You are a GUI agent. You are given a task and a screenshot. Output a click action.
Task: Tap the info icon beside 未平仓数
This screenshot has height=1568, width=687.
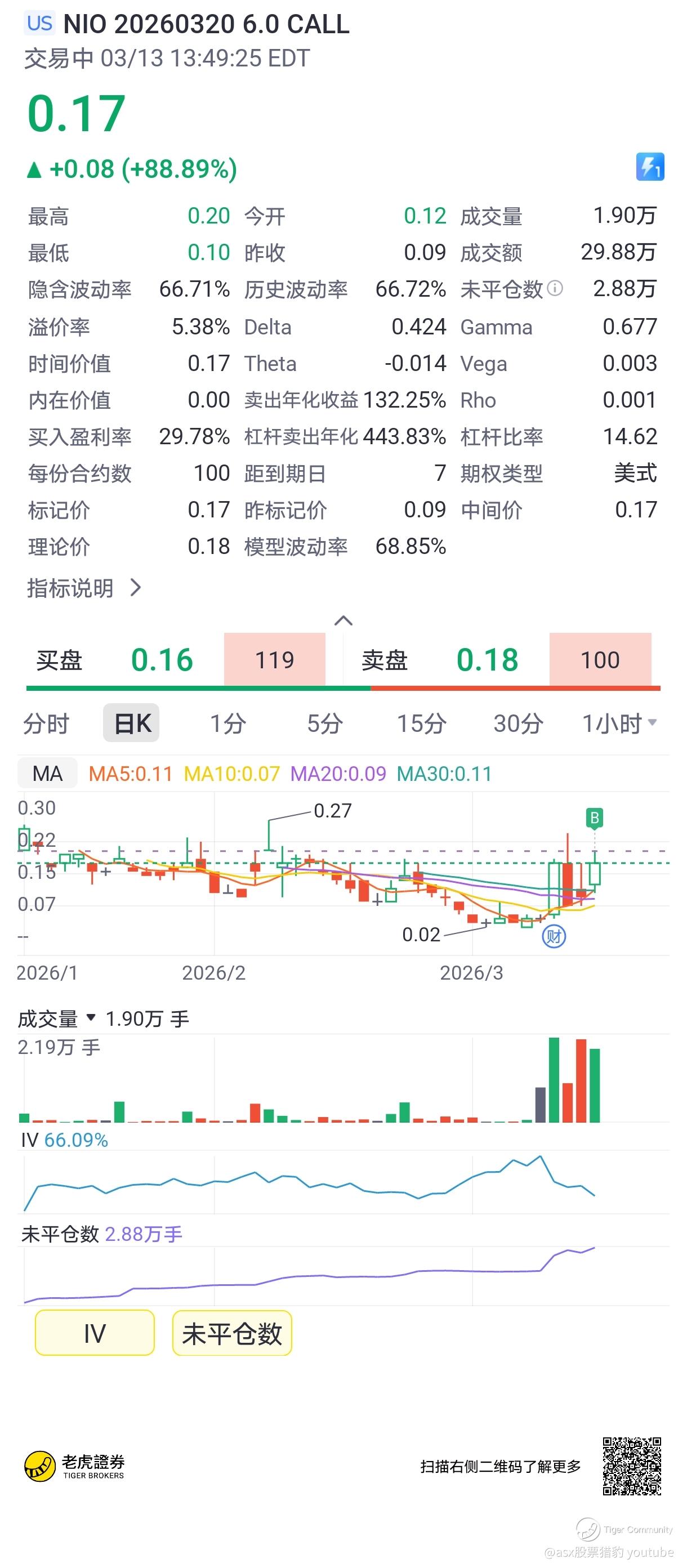[x=555, y=288]
